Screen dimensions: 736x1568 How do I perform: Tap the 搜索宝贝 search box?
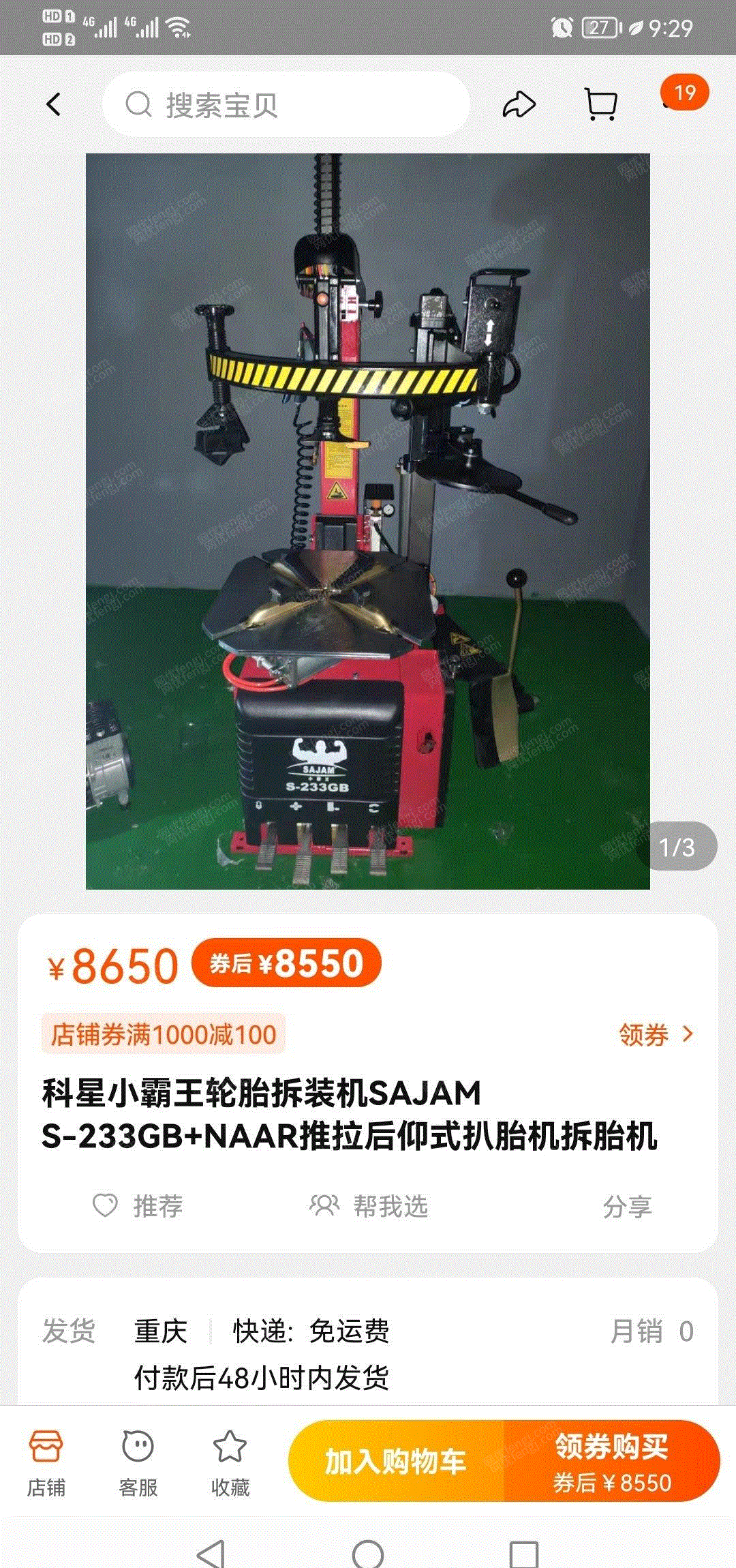286,104
